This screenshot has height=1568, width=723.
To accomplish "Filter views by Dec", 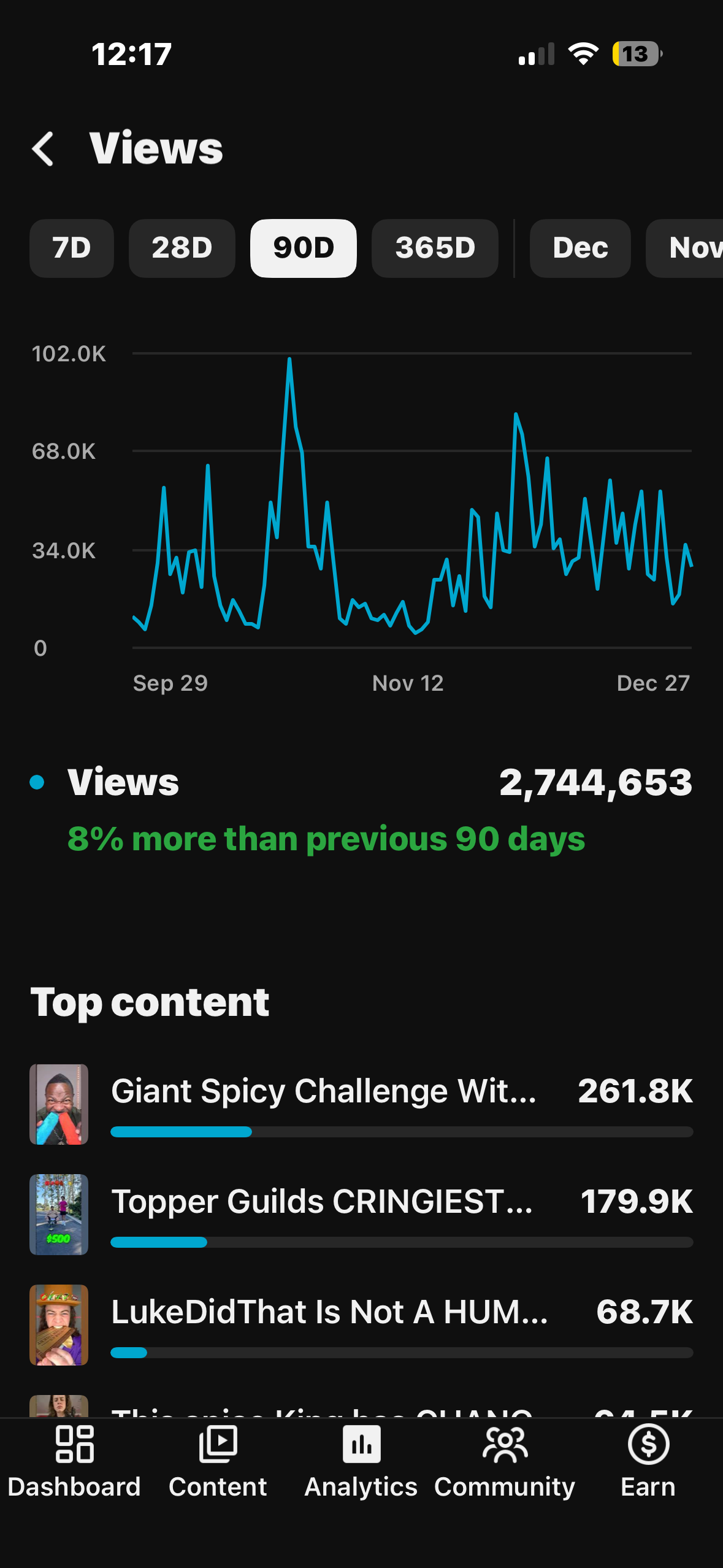I will click(580, 248).
